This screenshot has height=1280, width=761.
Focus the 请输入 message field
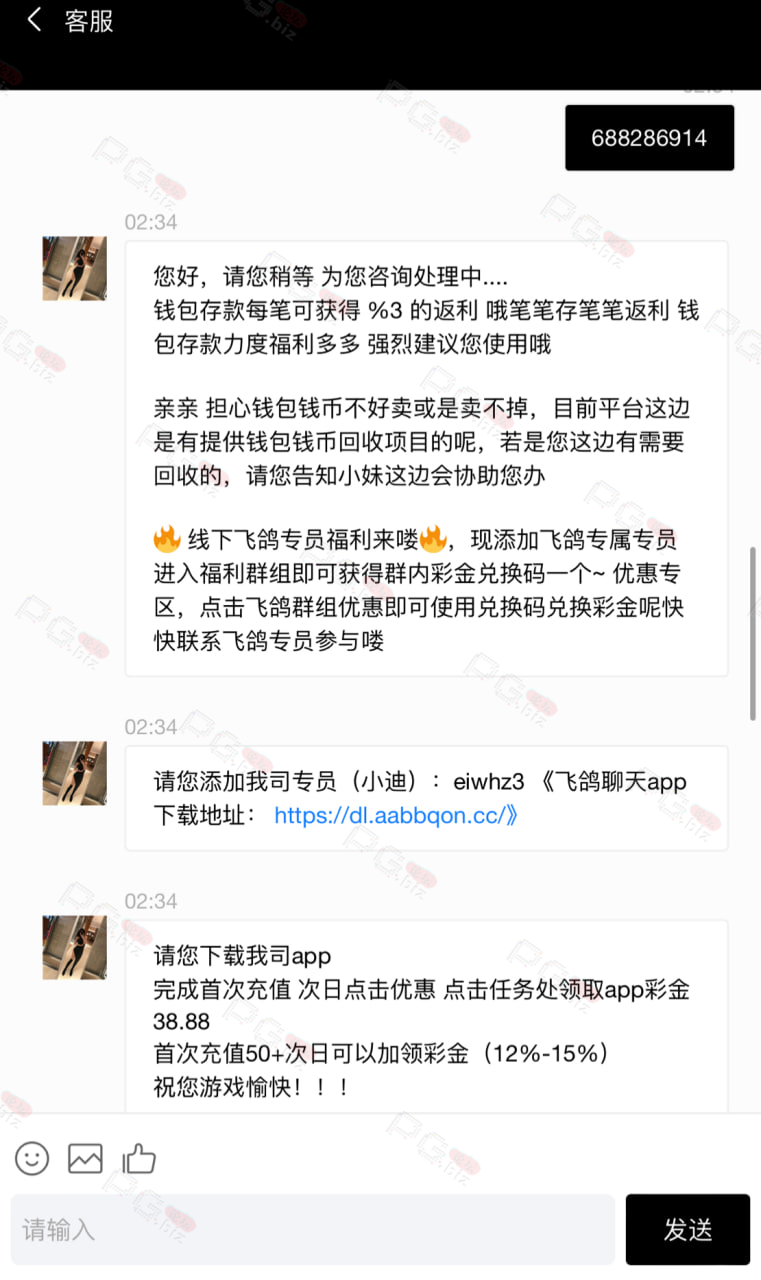[x=313, y=1229]
